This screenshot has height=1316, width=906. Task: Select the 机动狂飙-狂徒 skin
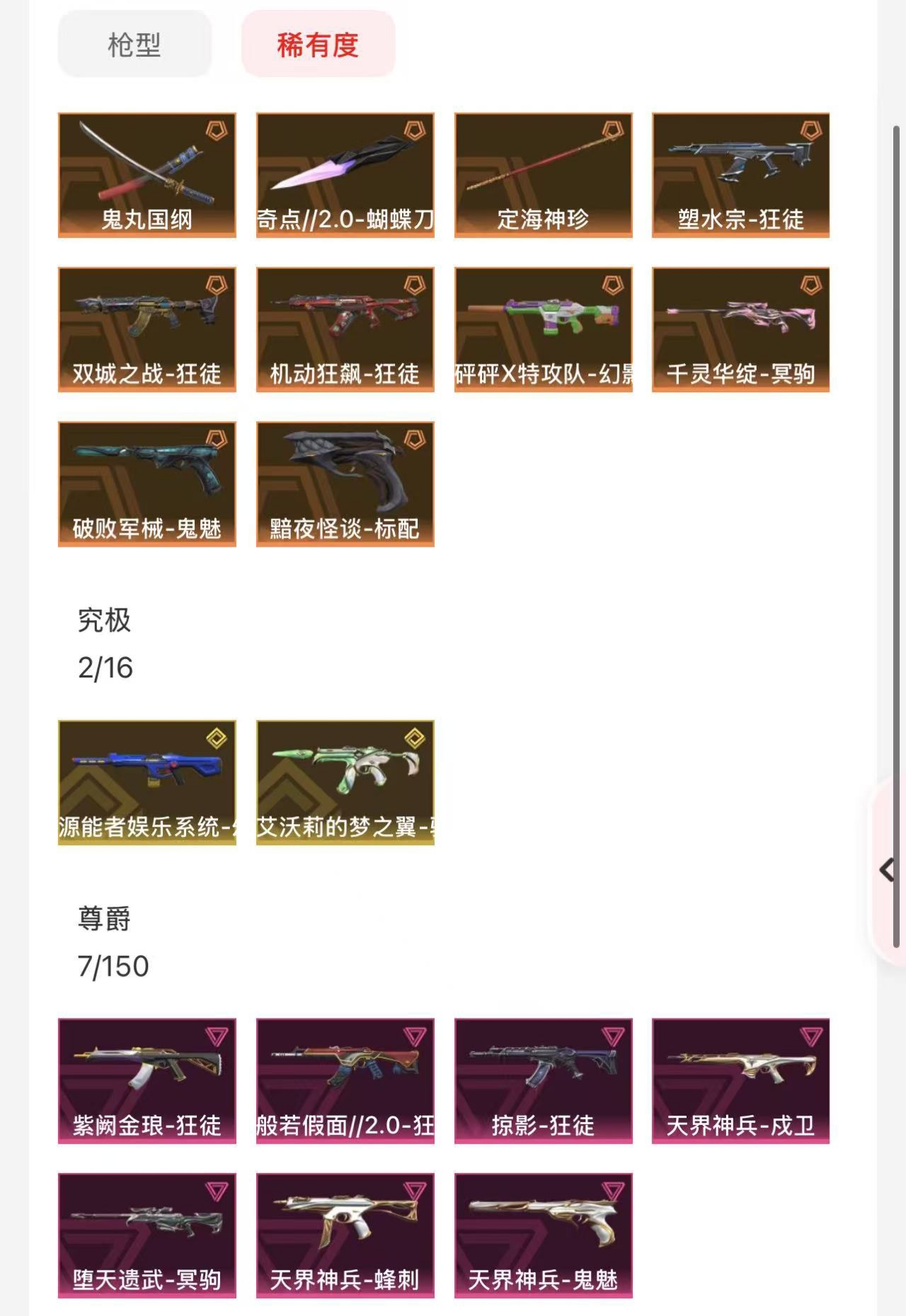[x=345, y=330]
